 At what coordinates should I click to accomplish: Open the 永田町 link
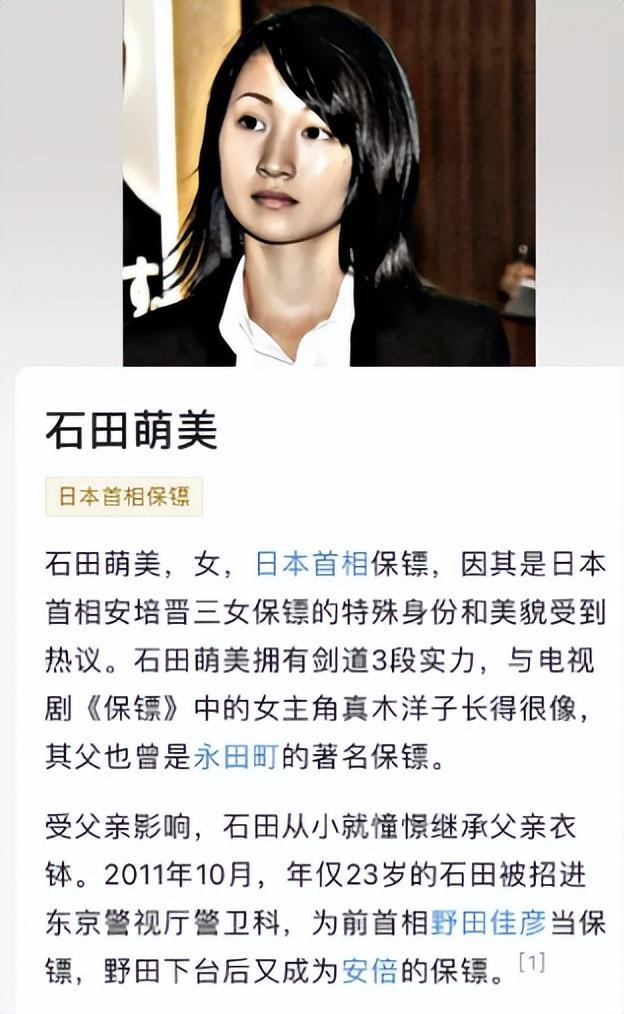coord(235,758)
